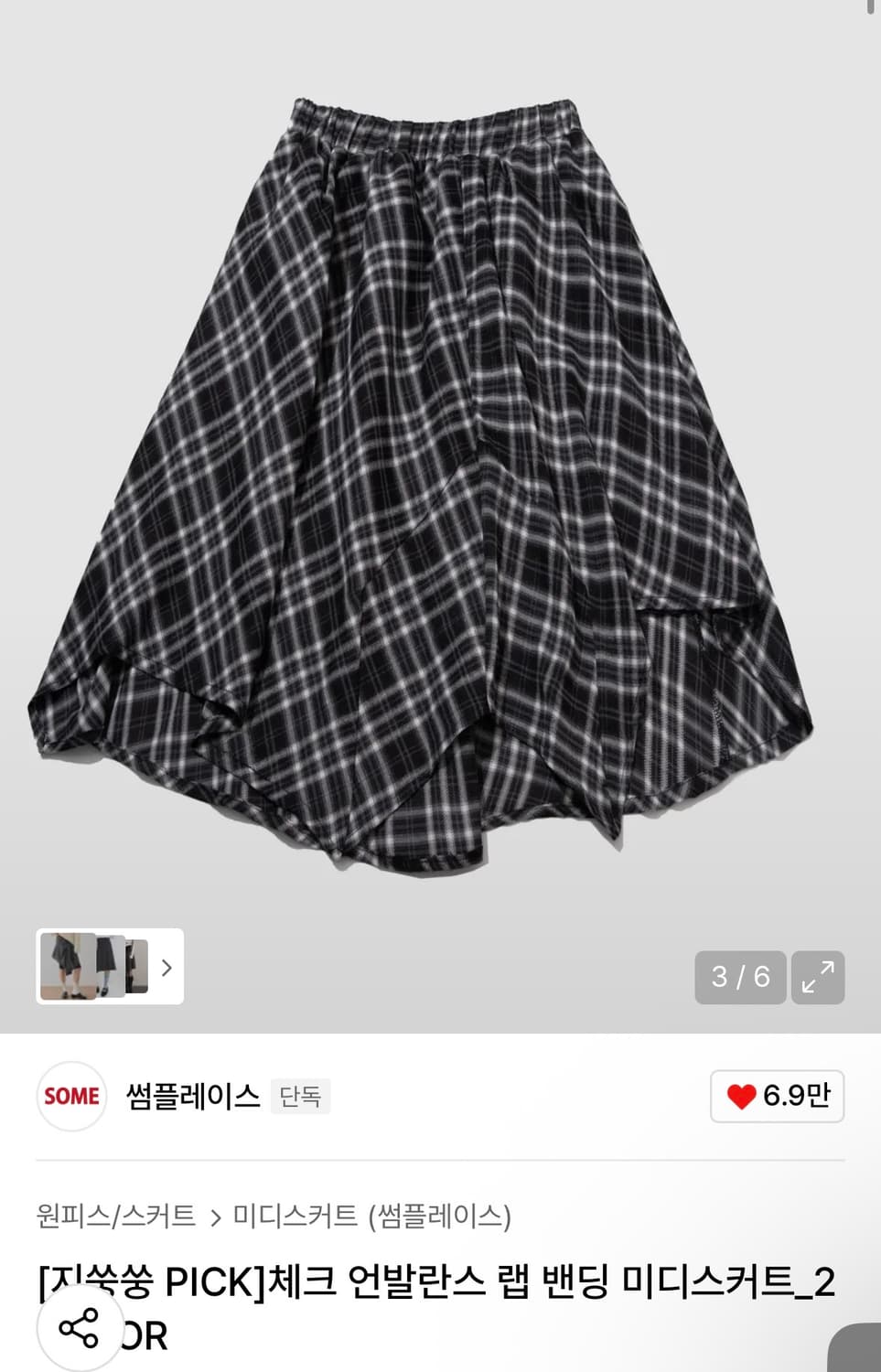Check image position on the 3/6 counter
The width and height of the screenshot is (881, 1372).
pyautogui.click(x=739, y=978)
